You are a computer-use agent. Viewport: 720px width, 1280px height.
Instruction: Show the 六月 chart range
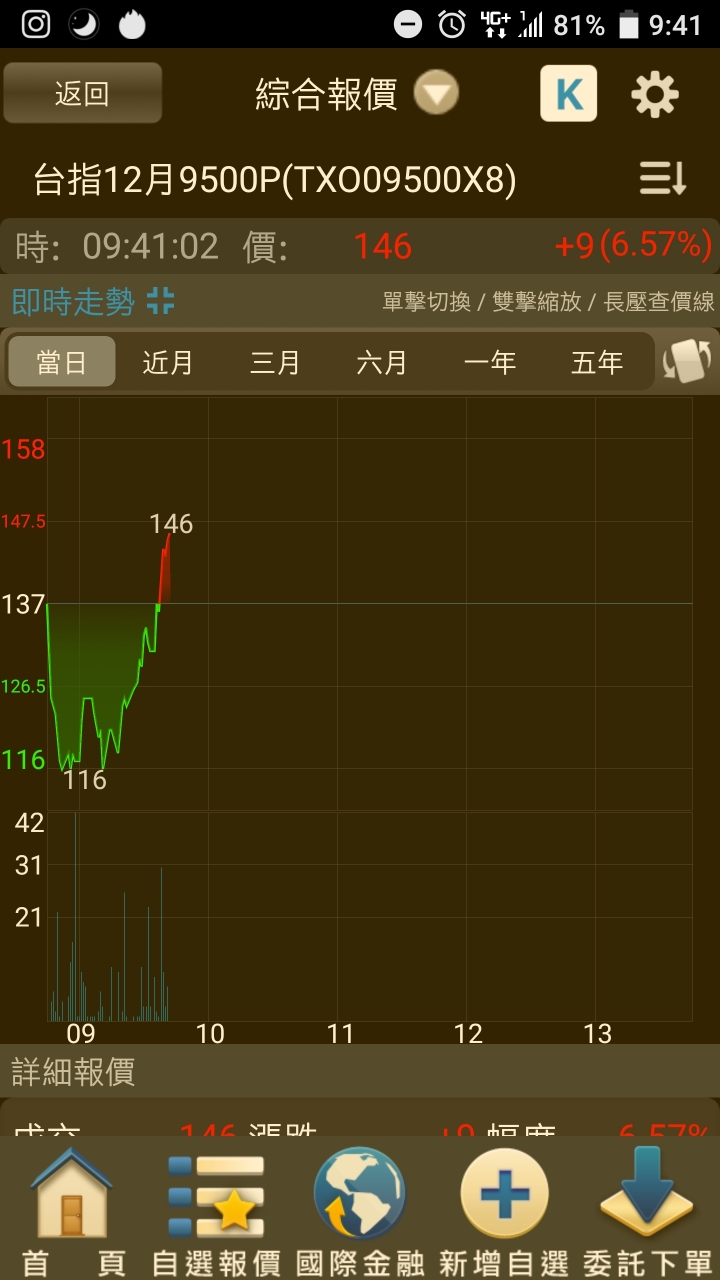(382, 362)
